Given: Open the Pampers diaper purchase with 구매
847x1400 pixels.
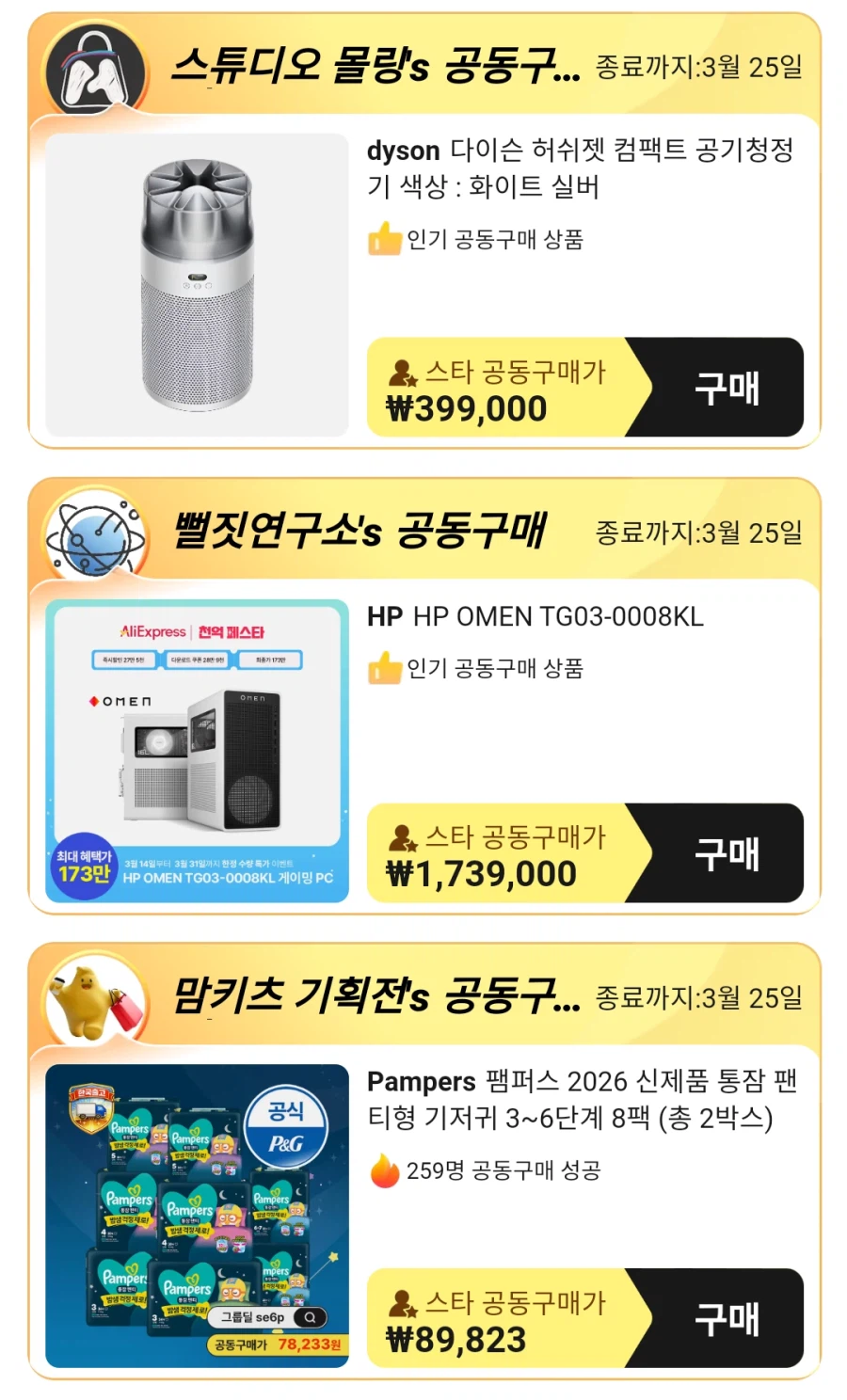Looking at the screenshot, I should pos(727,1318).
